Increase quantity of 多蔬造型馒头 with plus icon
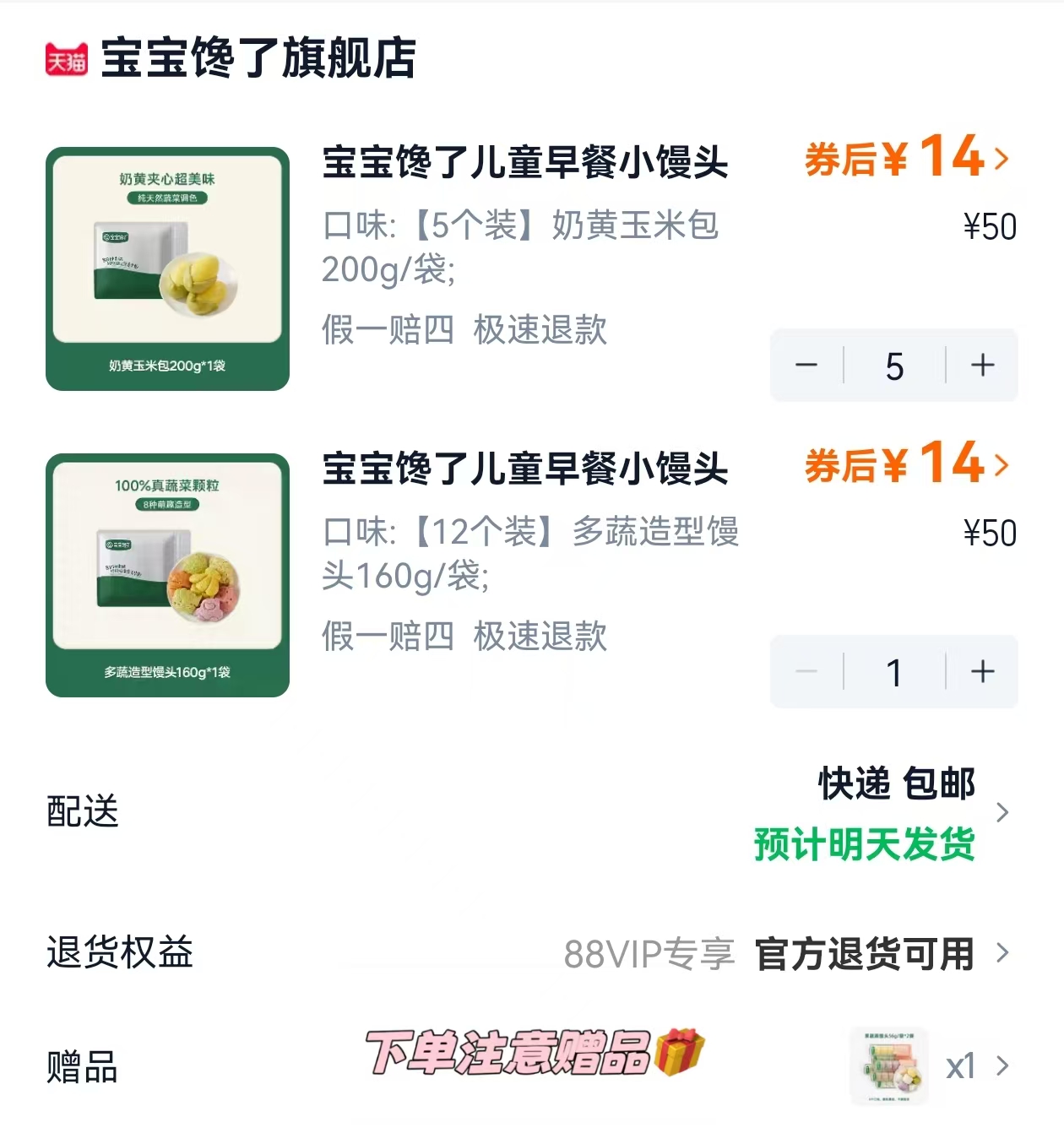The image size is (1064, 1133). [982, 673]
